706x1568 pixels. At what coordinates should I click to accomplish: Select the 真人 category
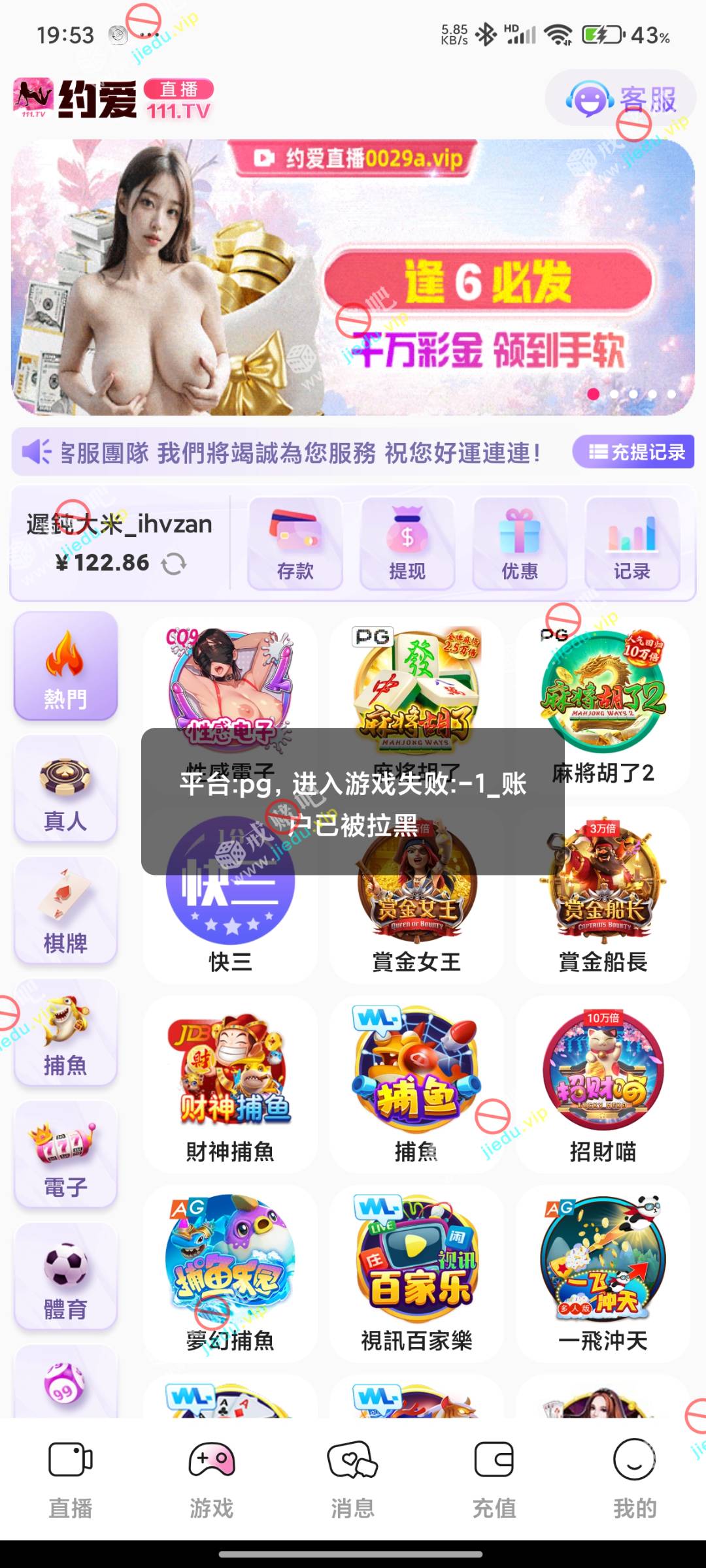coord(65,789)
